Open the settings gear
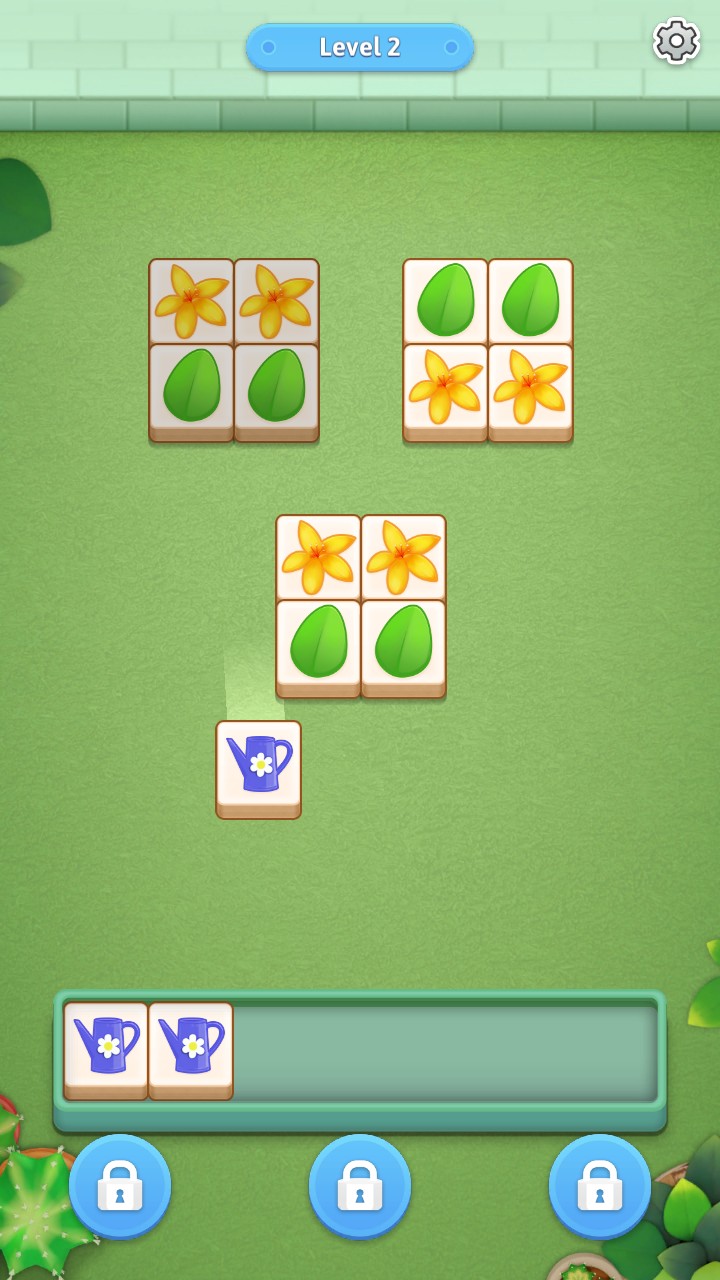The width and height of the screenshot is (720, 1280). pos(676,42)
